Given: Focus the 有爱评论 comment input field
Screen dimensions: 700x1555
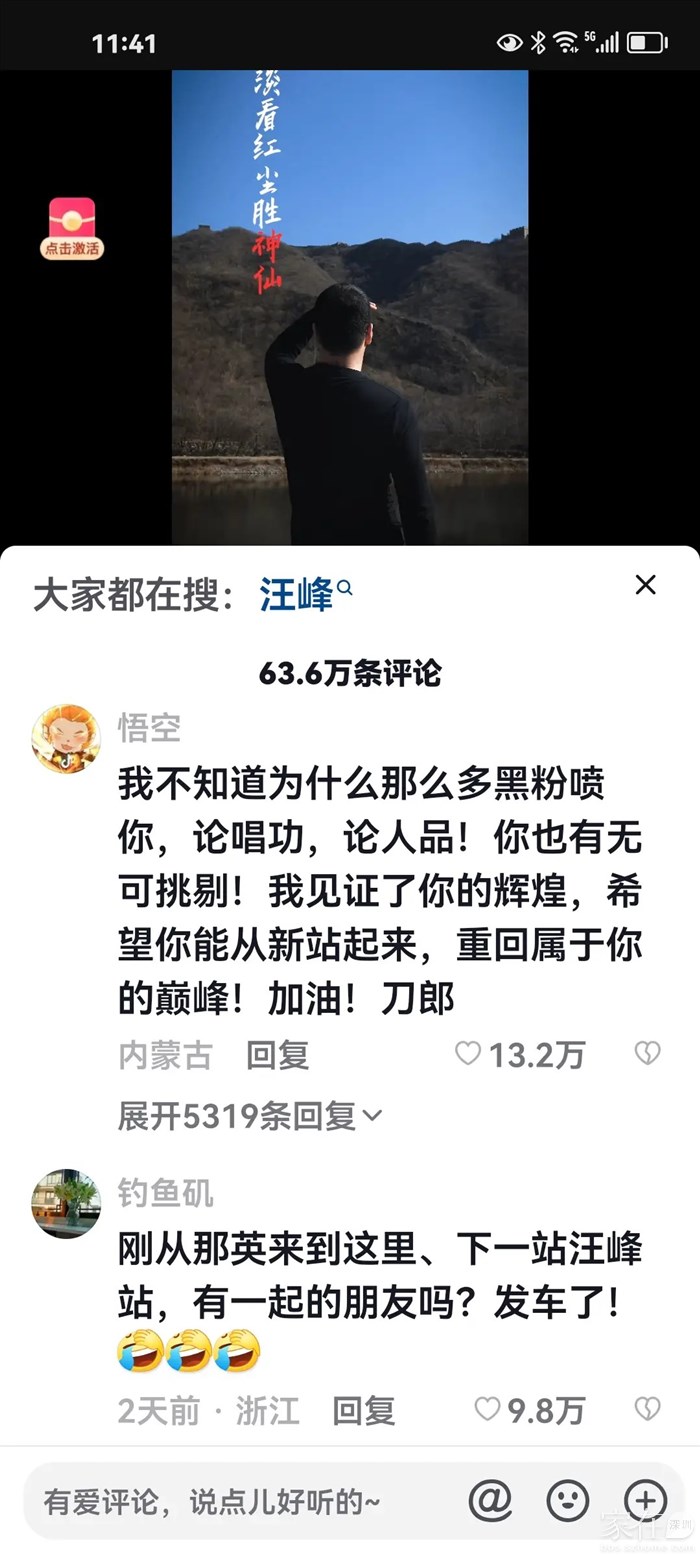Looking at the screenshot, I should (x=230, y=1501).
